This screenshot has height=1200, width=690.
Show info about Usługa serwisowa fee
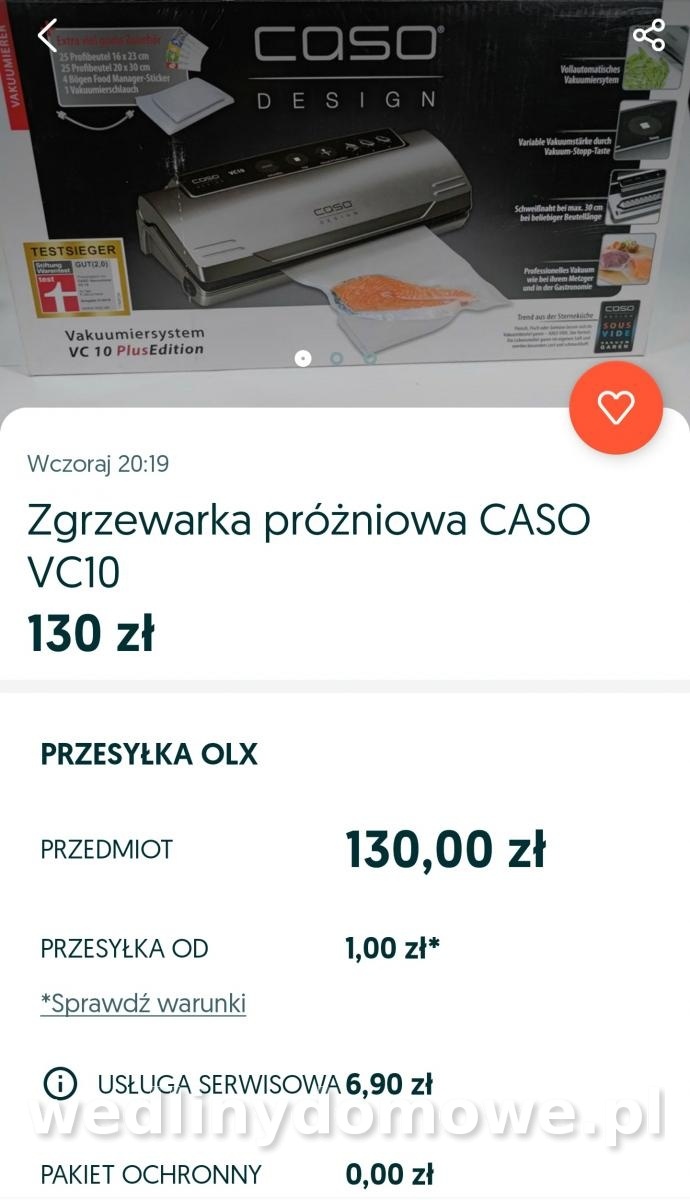pos(60,1083)
